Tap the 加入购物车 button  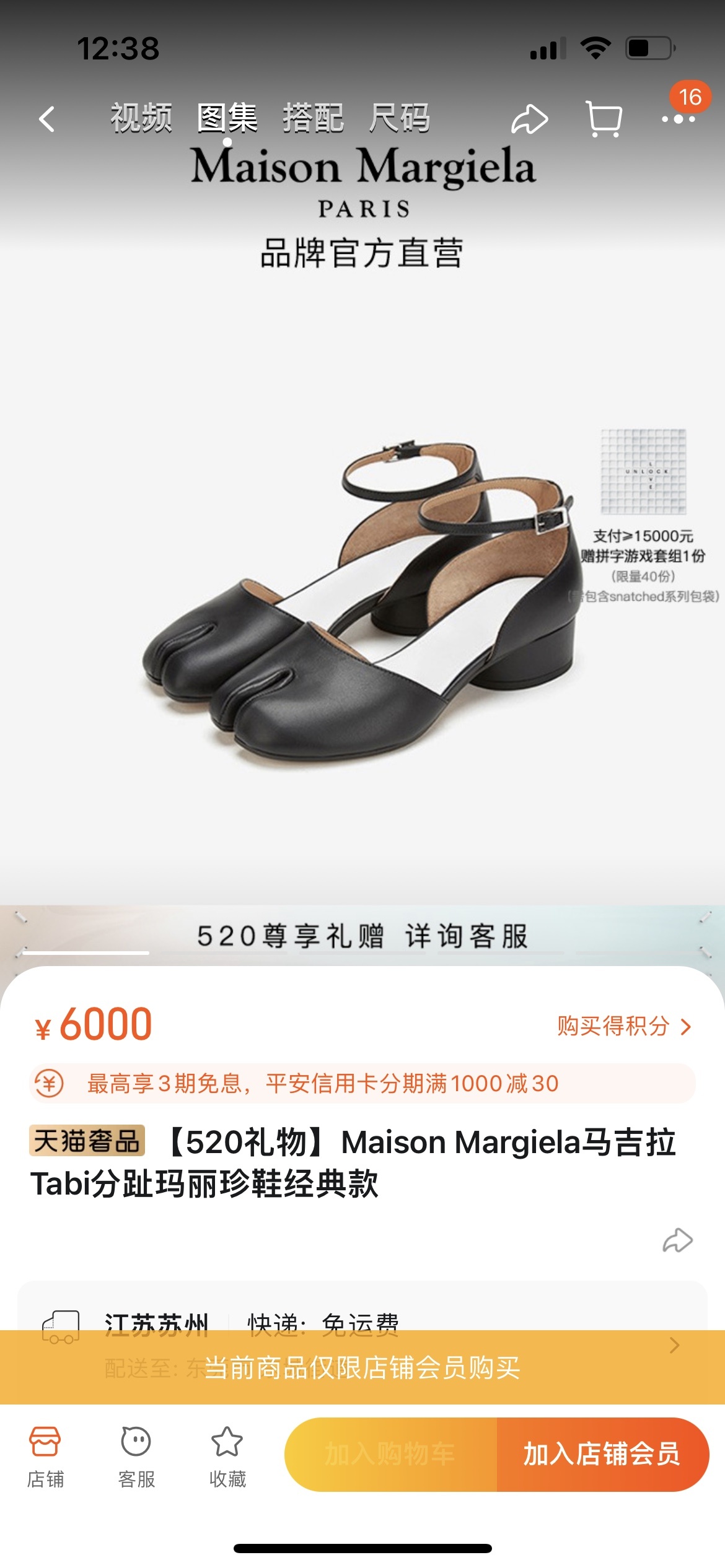click(x=390, y=1454)
